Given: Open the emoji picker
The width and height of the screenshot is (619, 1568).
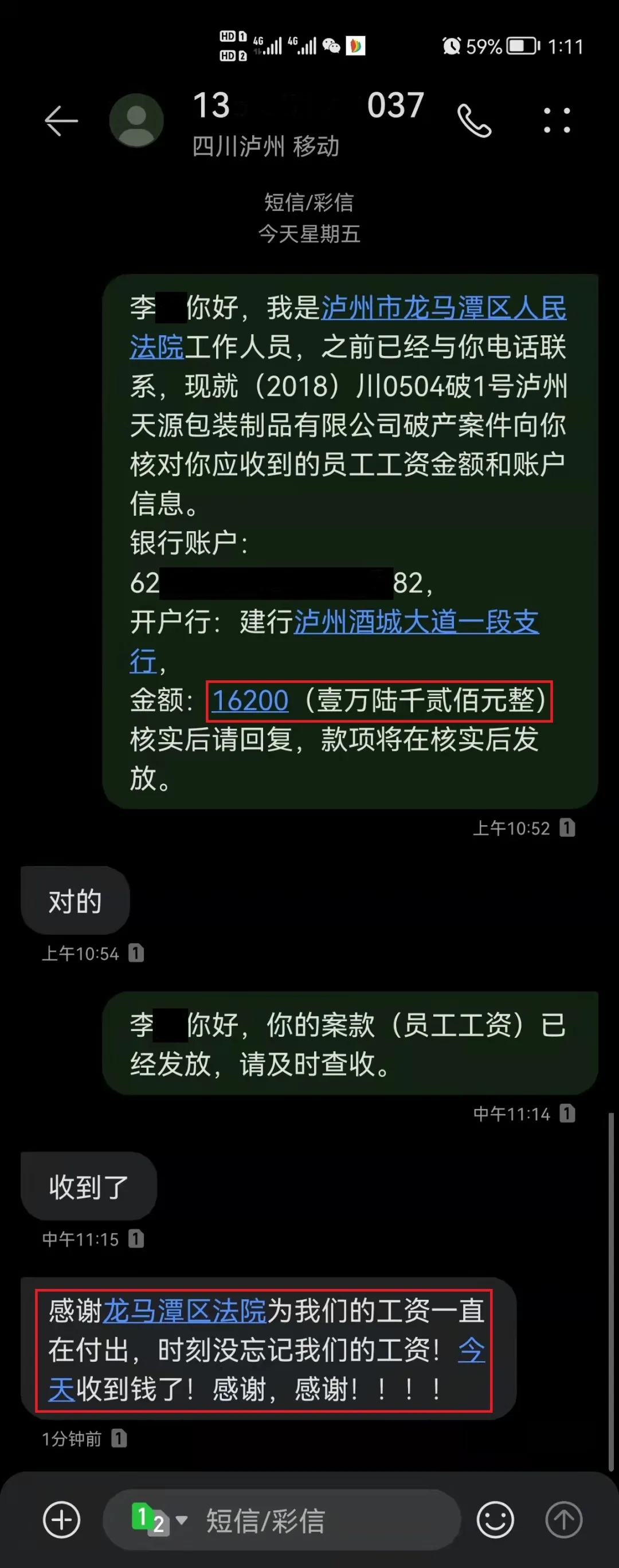Looking at the screenshot, I should click(x=494, y=1519).
